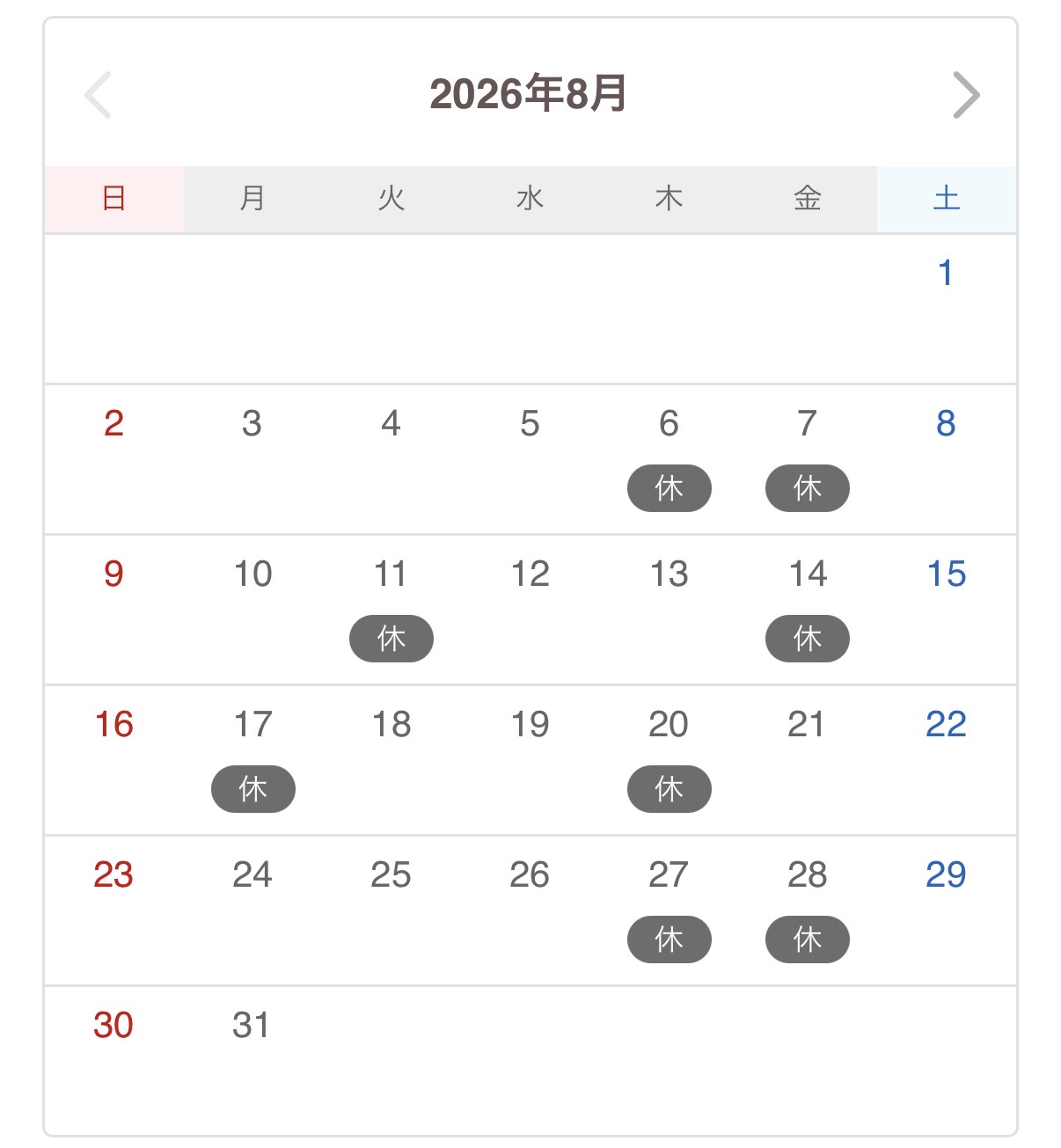Go back to the previous month
Screen dimensions: 1061x1148
[x=98, y=95]
